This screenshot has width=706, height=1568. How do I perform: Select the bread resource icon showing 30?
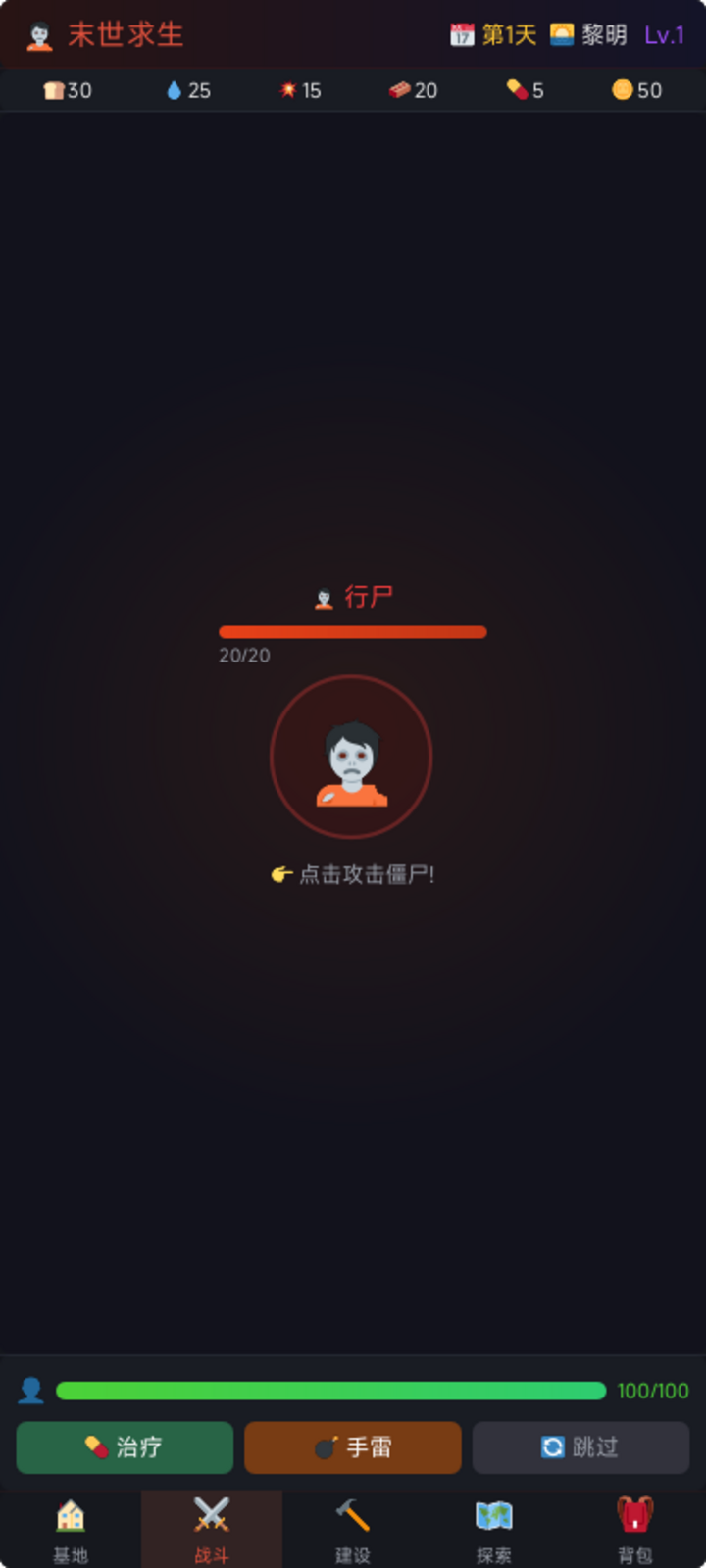tap(54, 90)
